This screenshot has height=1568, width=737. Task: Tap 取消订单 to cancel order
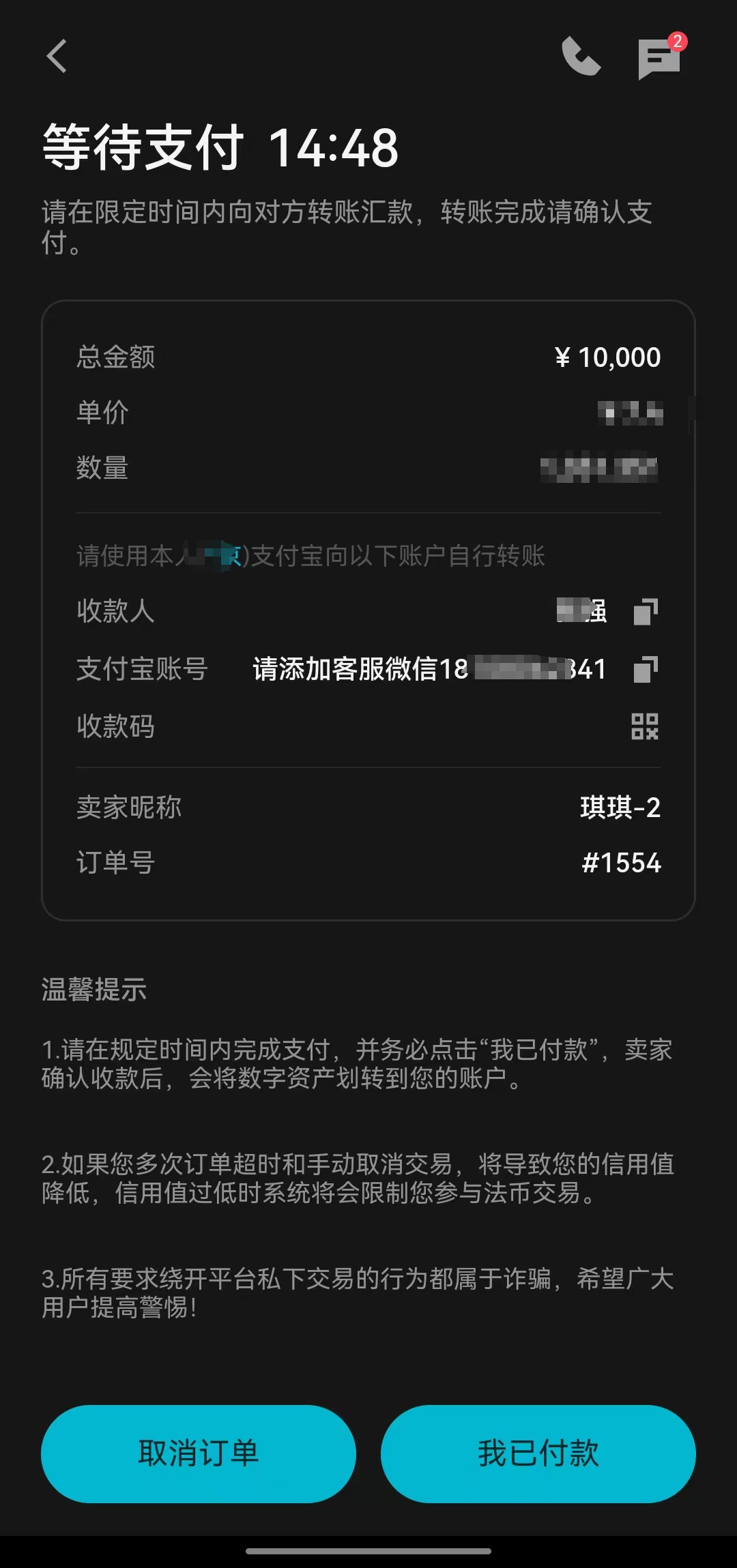tap(199, 1453)
